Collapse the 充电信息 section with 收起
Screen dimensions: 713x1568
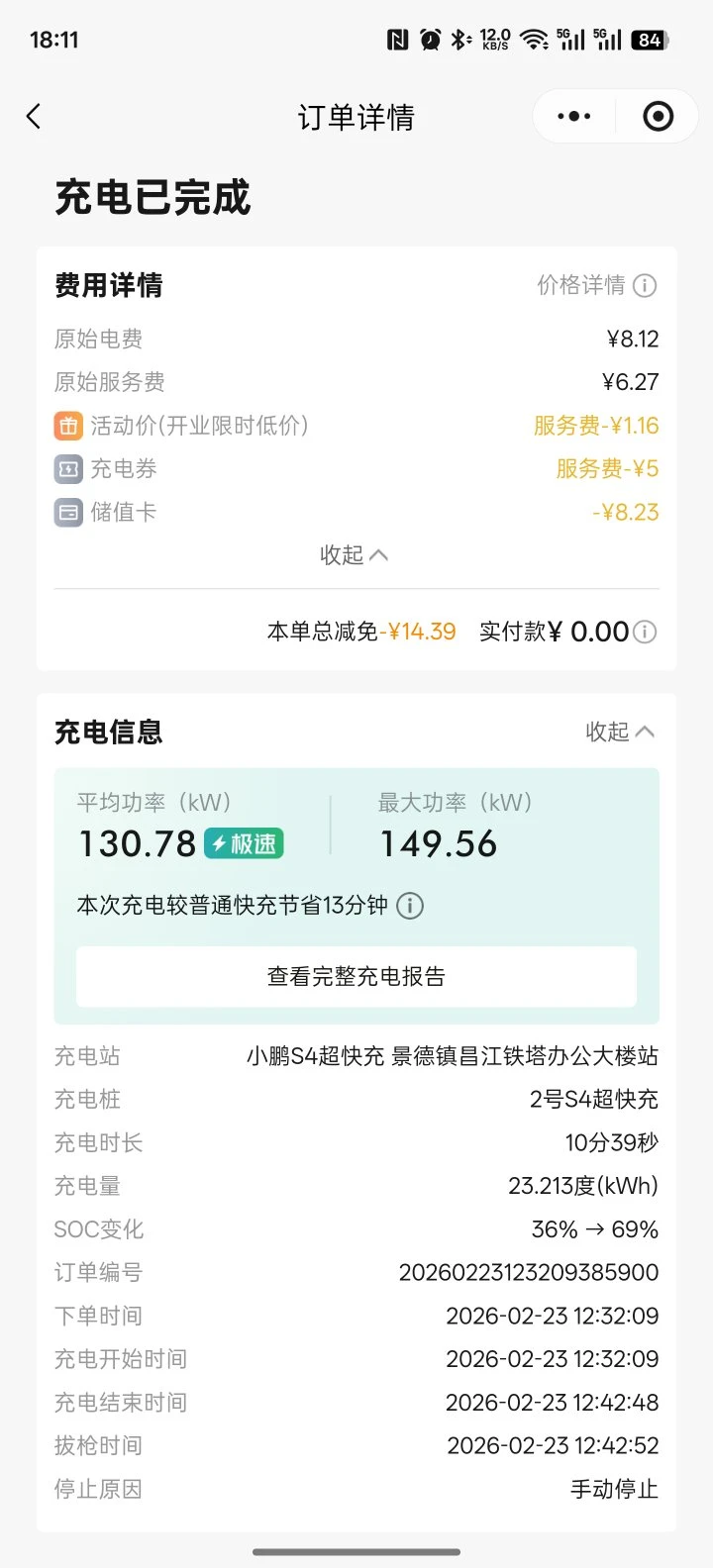point(620,732)
